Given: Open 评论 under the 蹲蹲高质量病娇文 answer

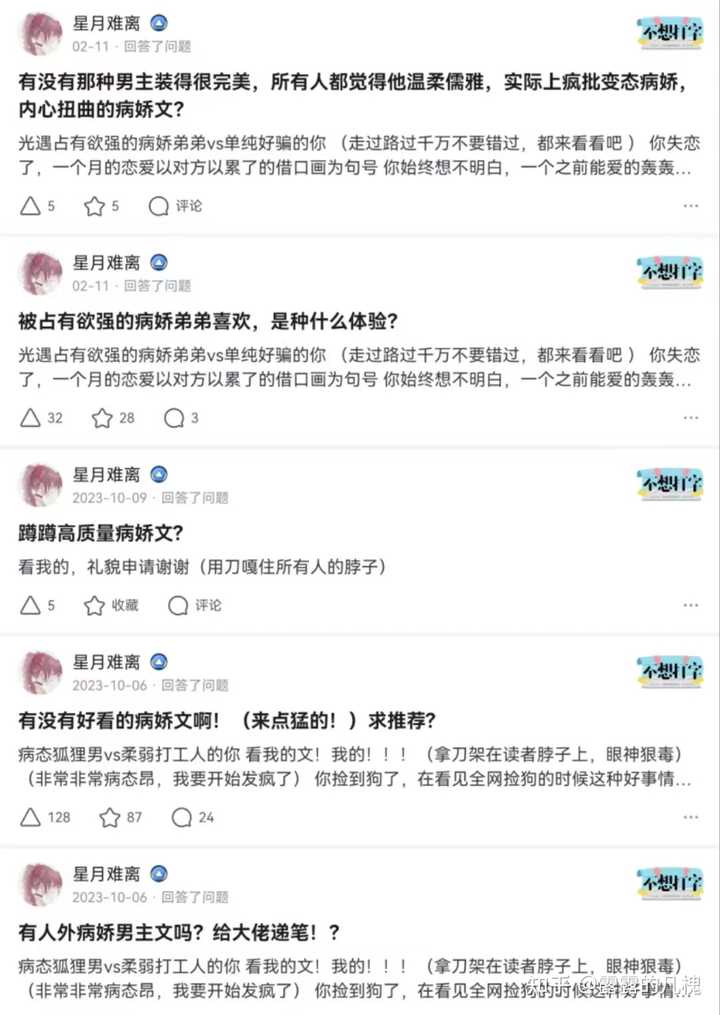Looking at the screenshot, I should point(195,605).
